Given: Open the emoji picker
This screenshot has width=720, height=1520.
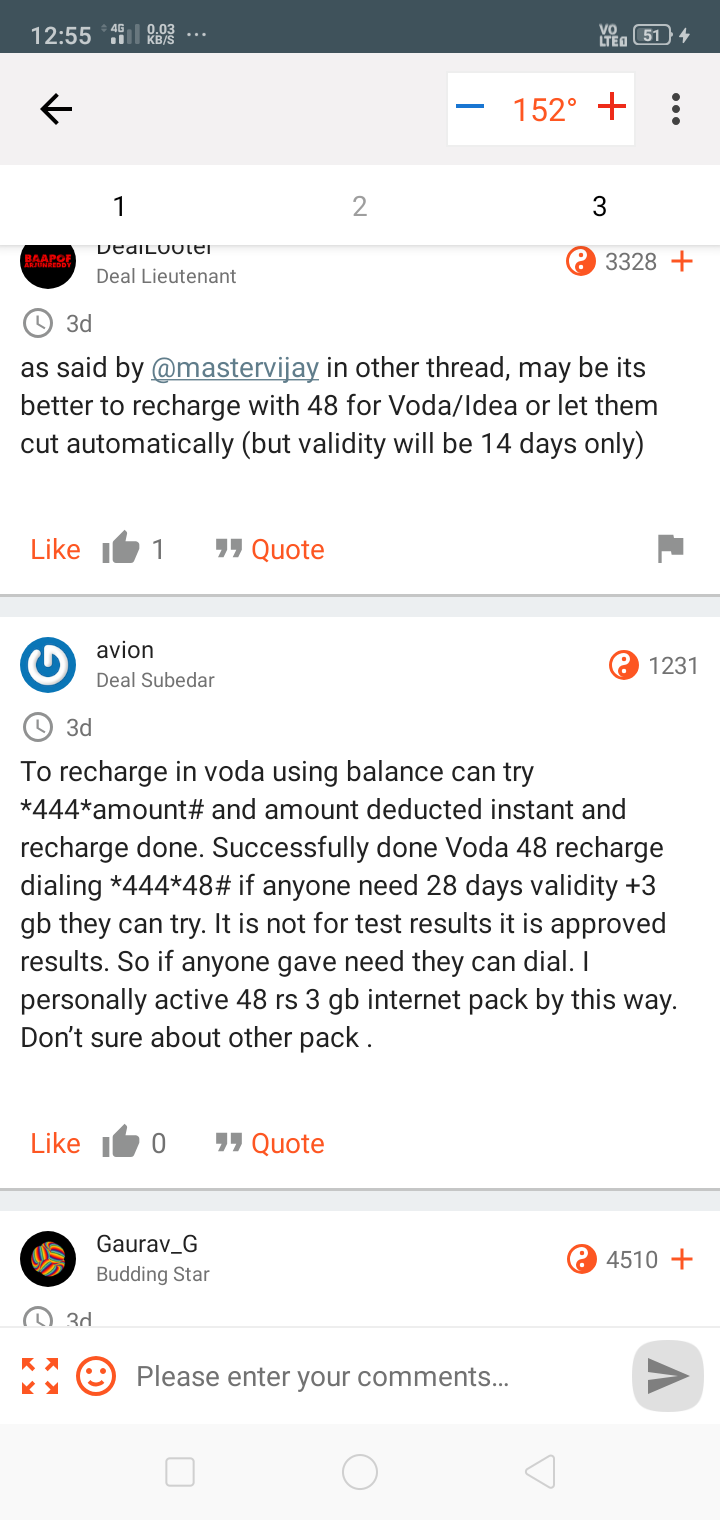Looking at the screenshot, I should [x=96, y=1377].
